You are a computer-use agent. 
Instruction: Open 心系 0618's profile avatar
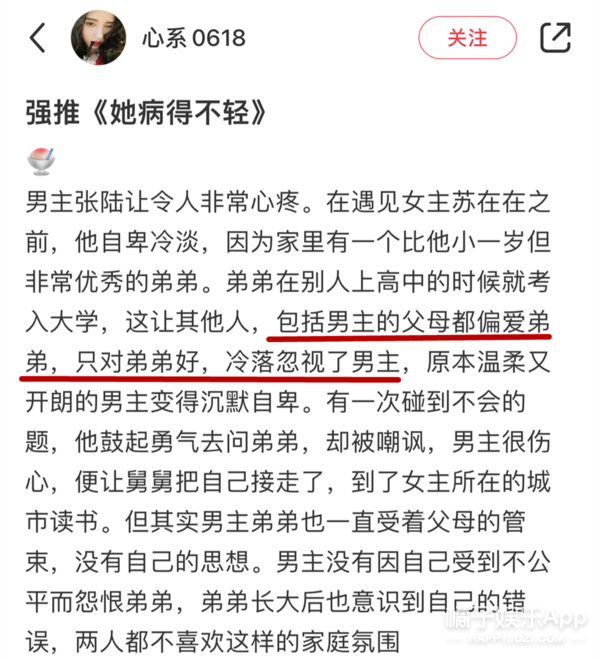pos(98,40)
